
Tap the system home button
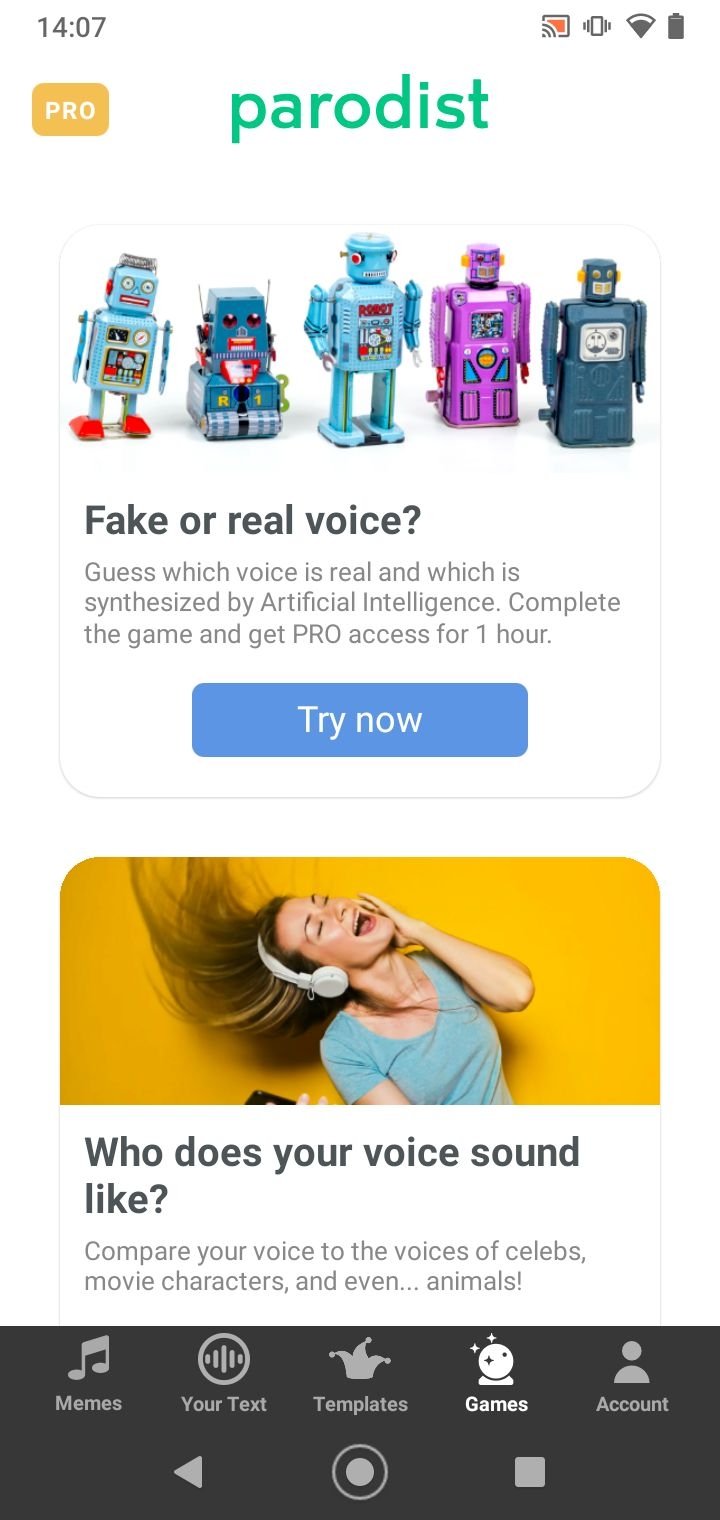coord(360,1472)
